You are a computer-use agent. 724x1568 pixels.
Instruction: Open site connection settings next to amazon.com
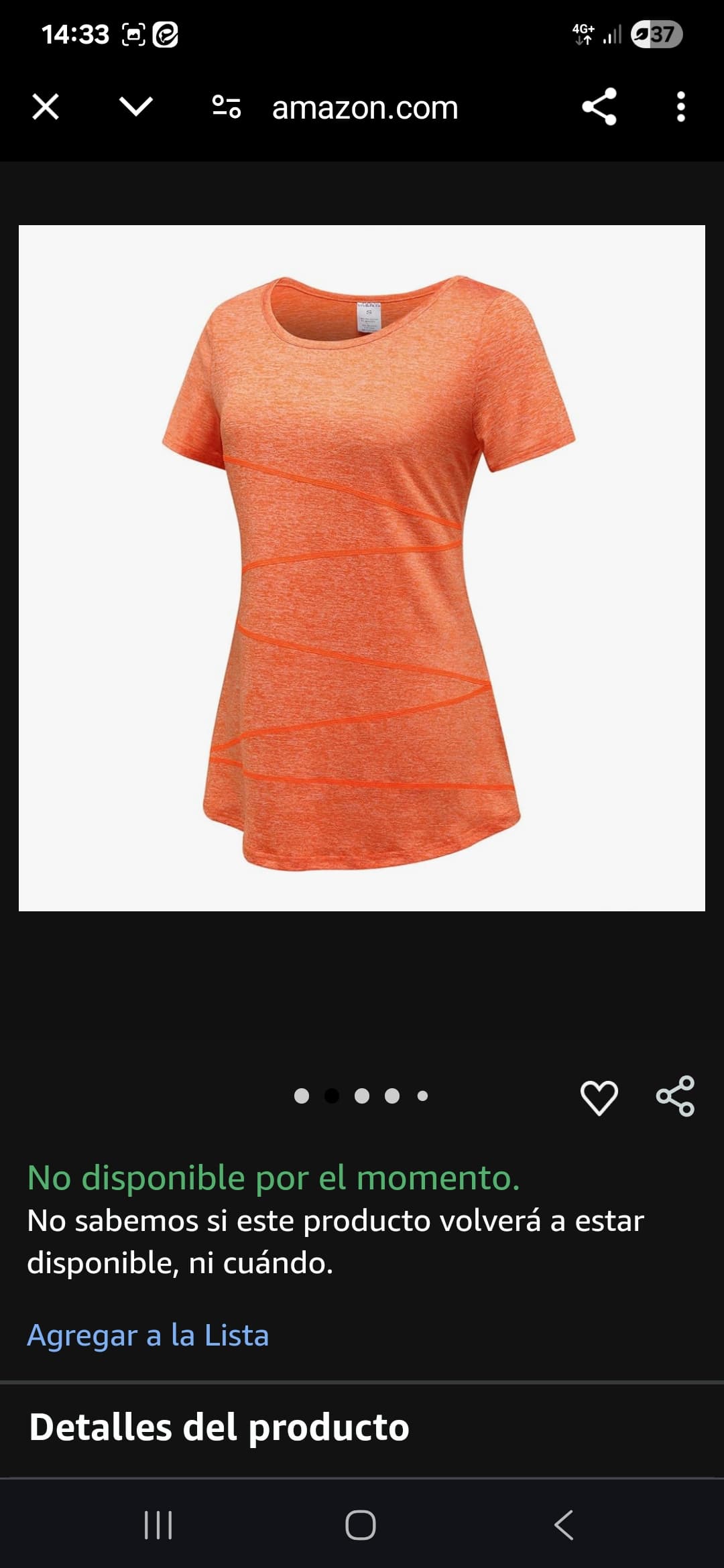click(x=224, y=107)
